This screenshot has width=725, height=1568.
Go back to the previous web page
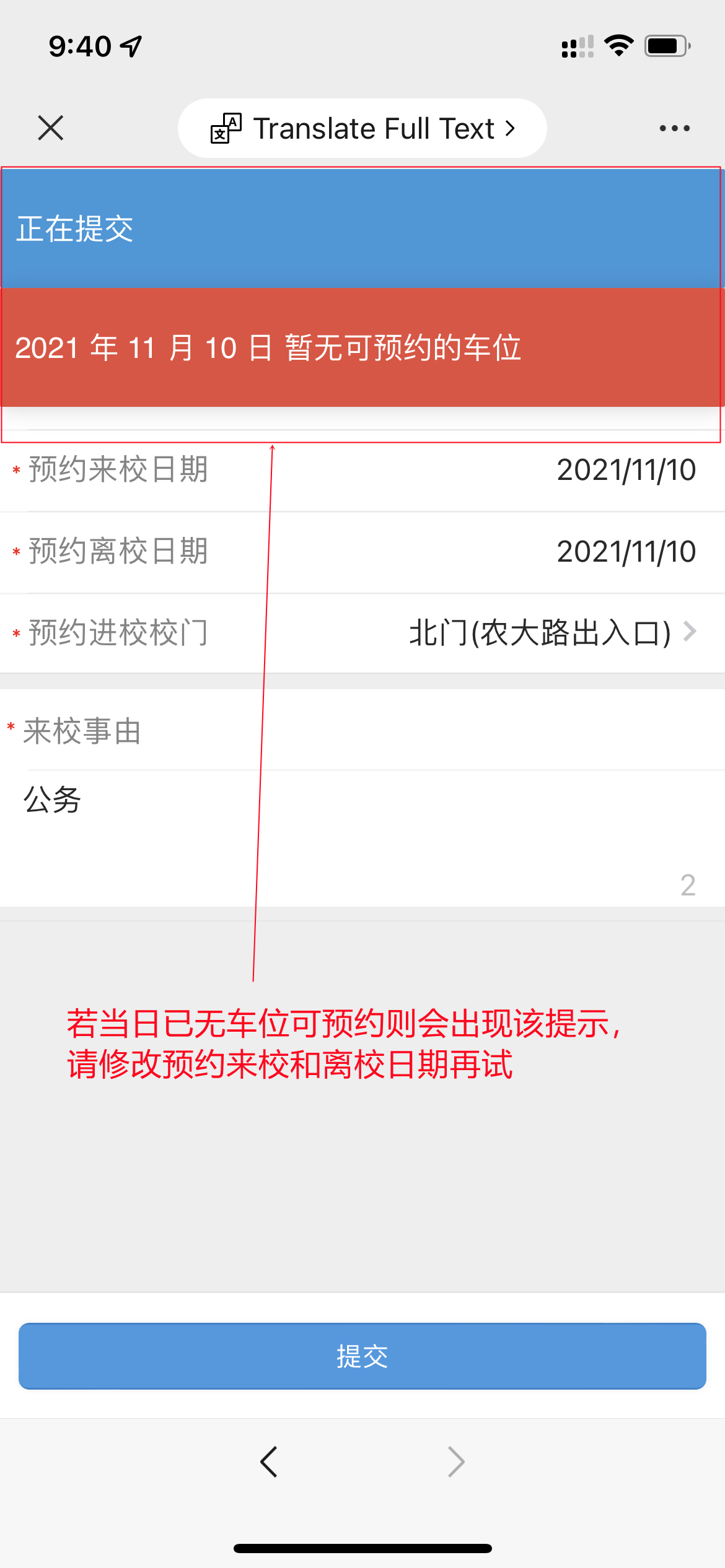click(269, 1462)
